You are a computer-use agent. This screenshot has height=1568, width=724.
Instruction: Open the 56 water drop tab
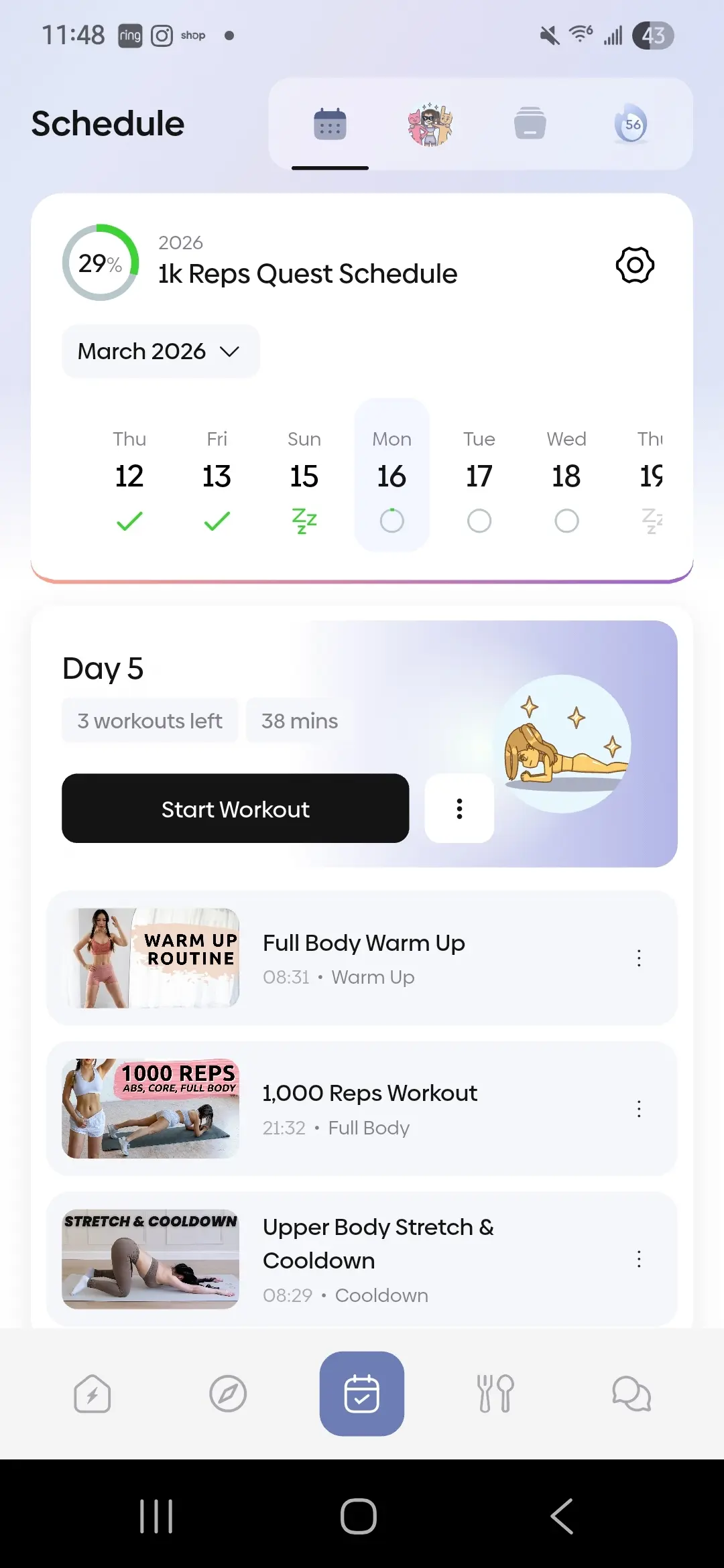click(631, 125)
